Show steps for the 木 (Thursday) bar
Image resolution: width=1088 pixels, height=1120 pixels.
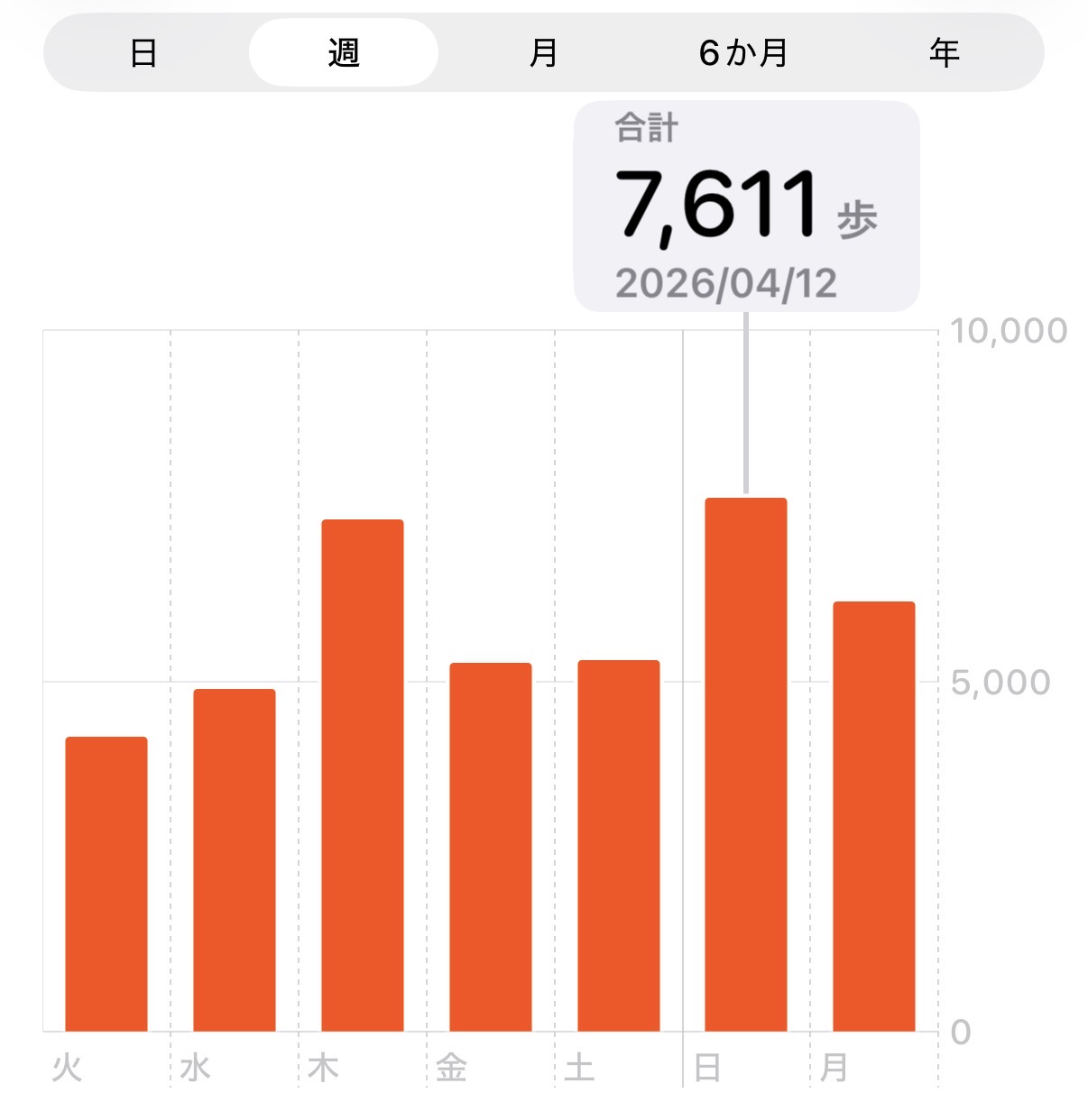[363, 776]
